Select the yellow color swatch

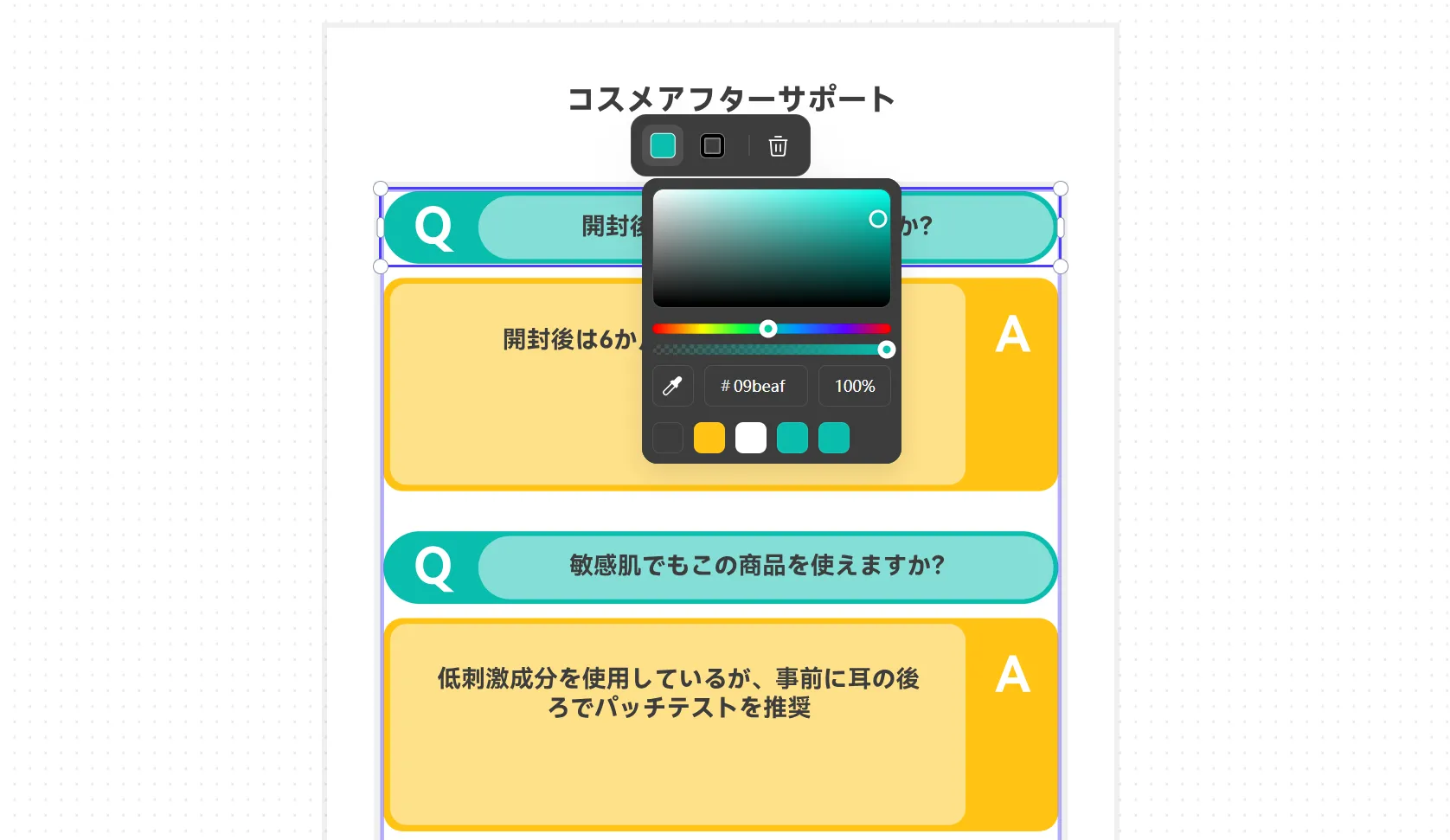709,438
